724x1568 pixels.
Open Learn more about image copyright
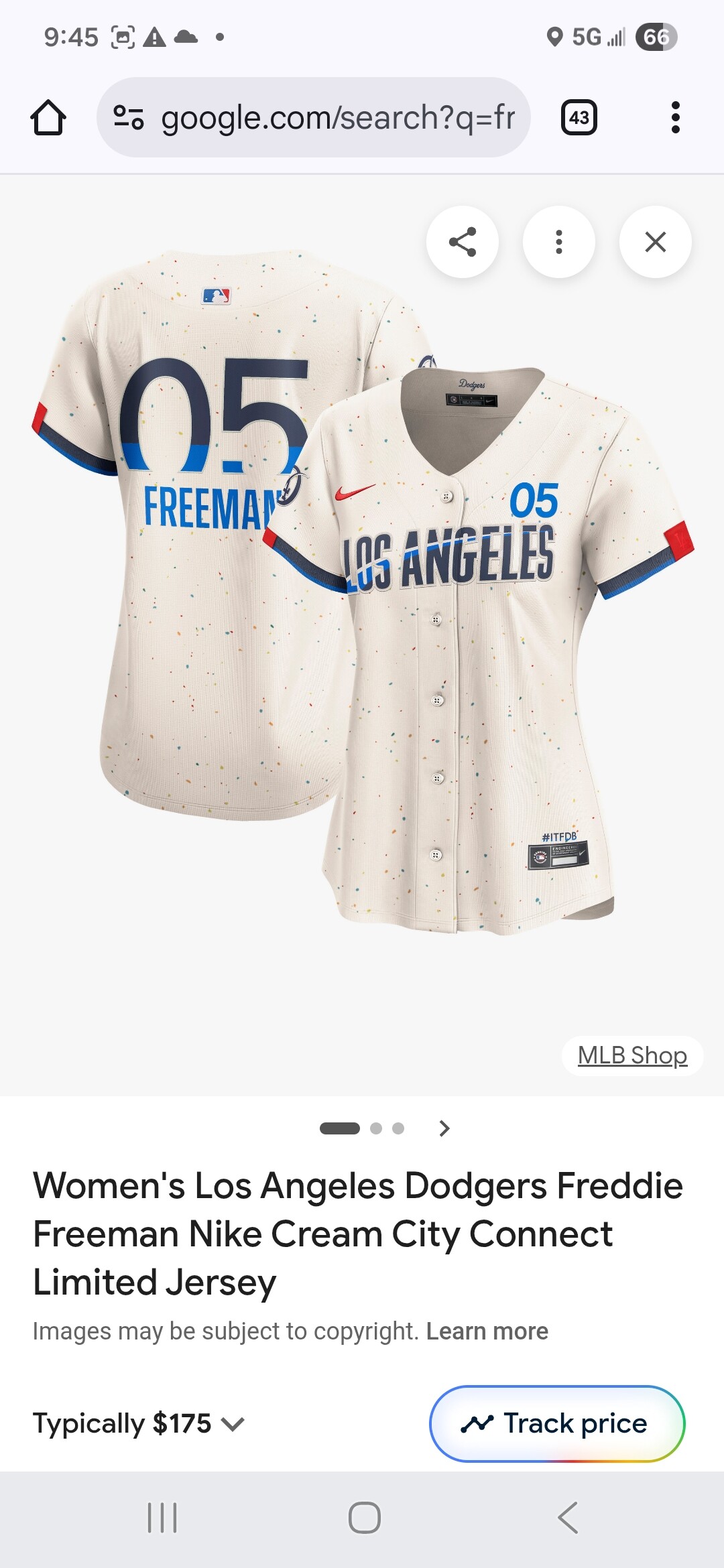[x=487, y=1331]
